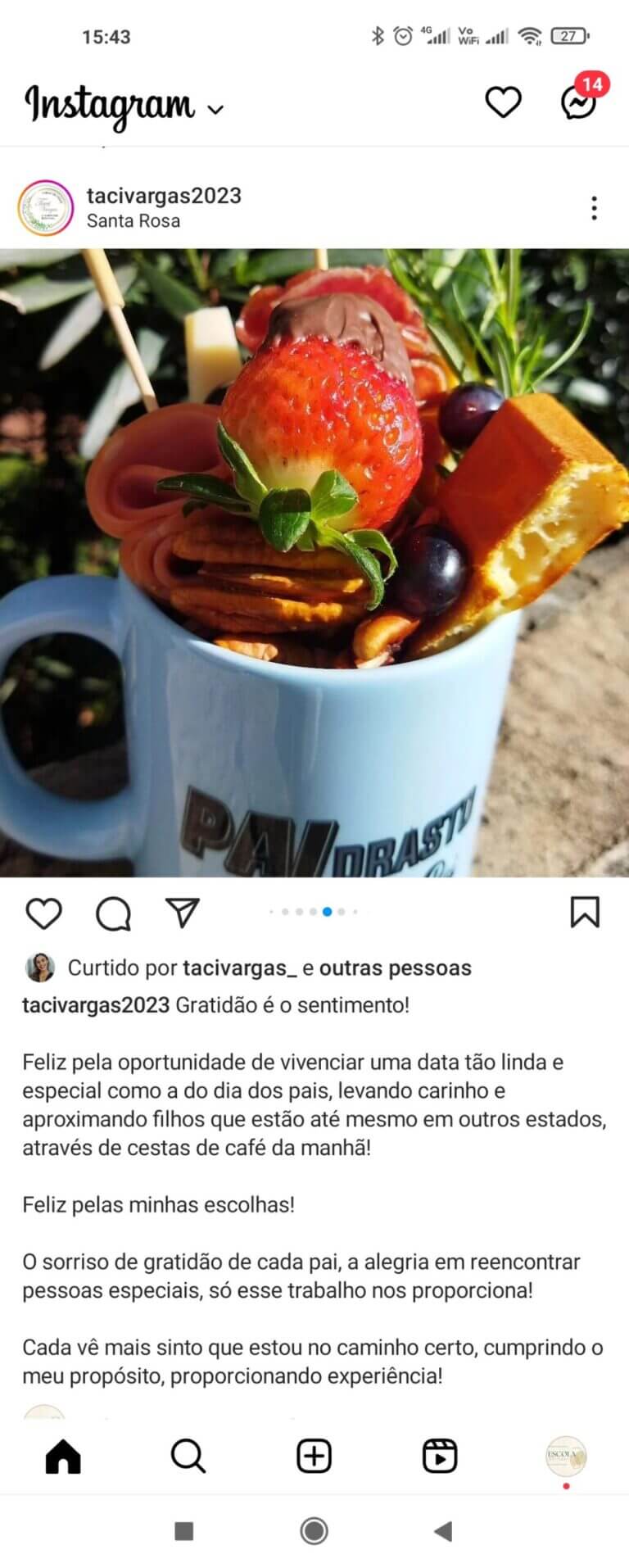Comment on the tacivargas2023 post
The image size is (629, 1568).
113,913
